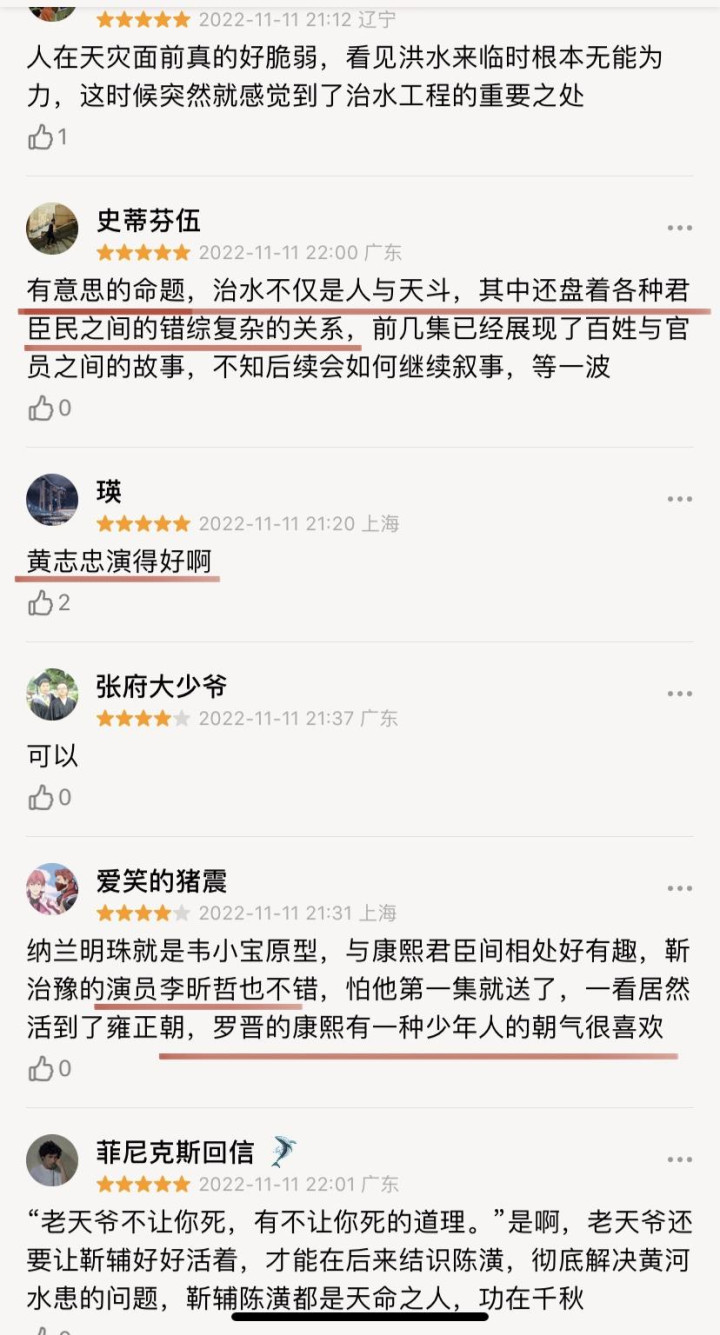The height and width of the screenshot is (1335, 720).
Task: Like 瑛's review about 黄志忠
Action: (49, 602)
